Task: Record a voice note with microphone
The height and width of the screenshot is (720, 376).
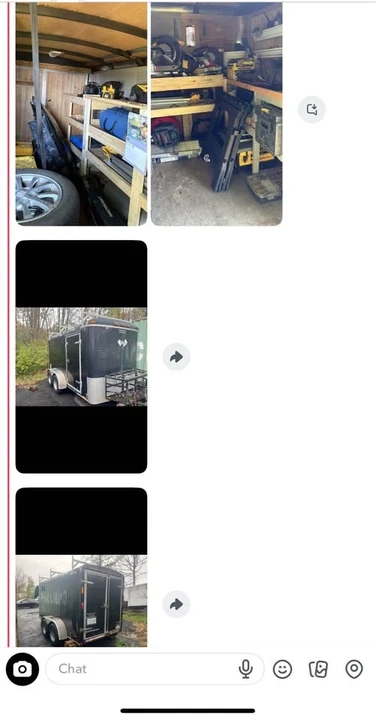Action: [246, 669]
